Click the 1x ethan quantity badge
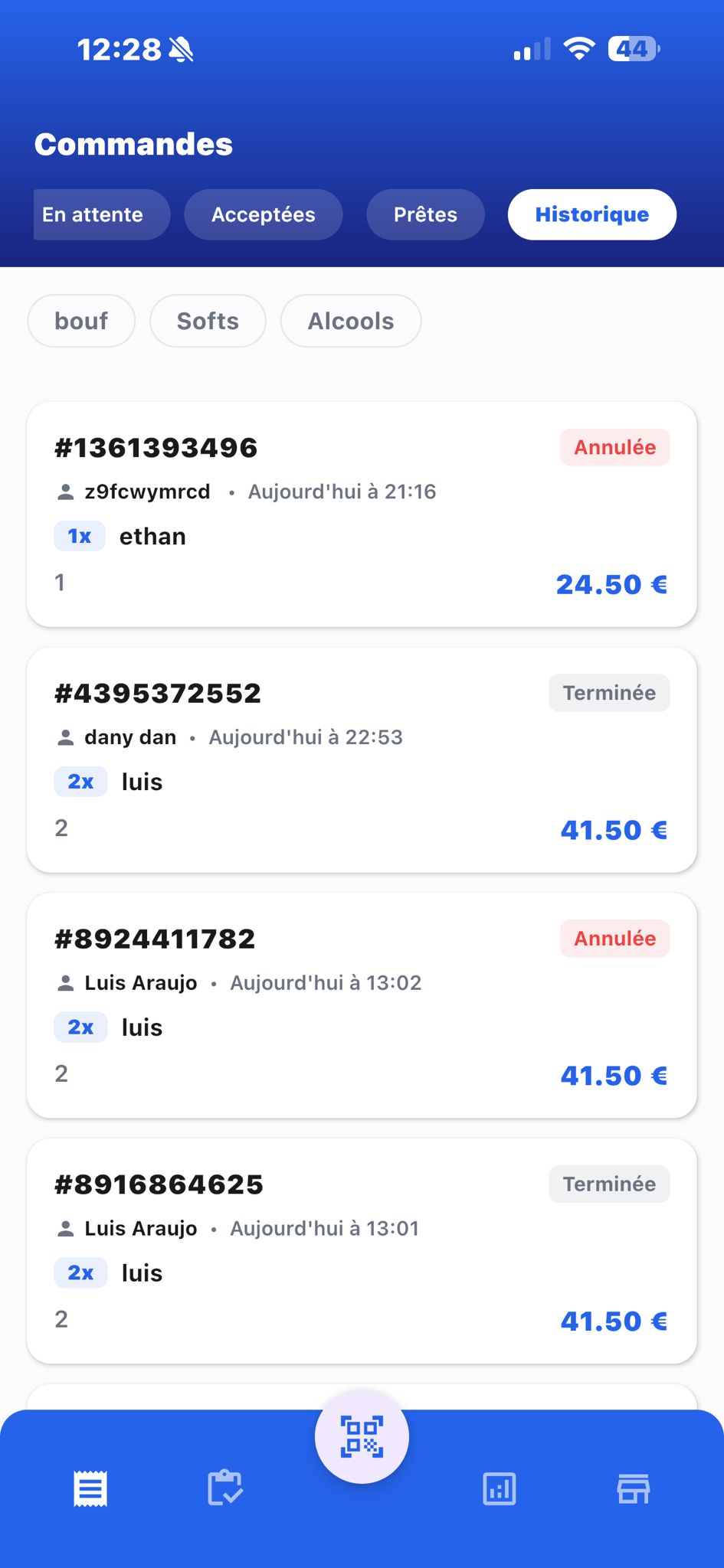The height and width of the screenshot is (1568, 724). click(79, 536)
